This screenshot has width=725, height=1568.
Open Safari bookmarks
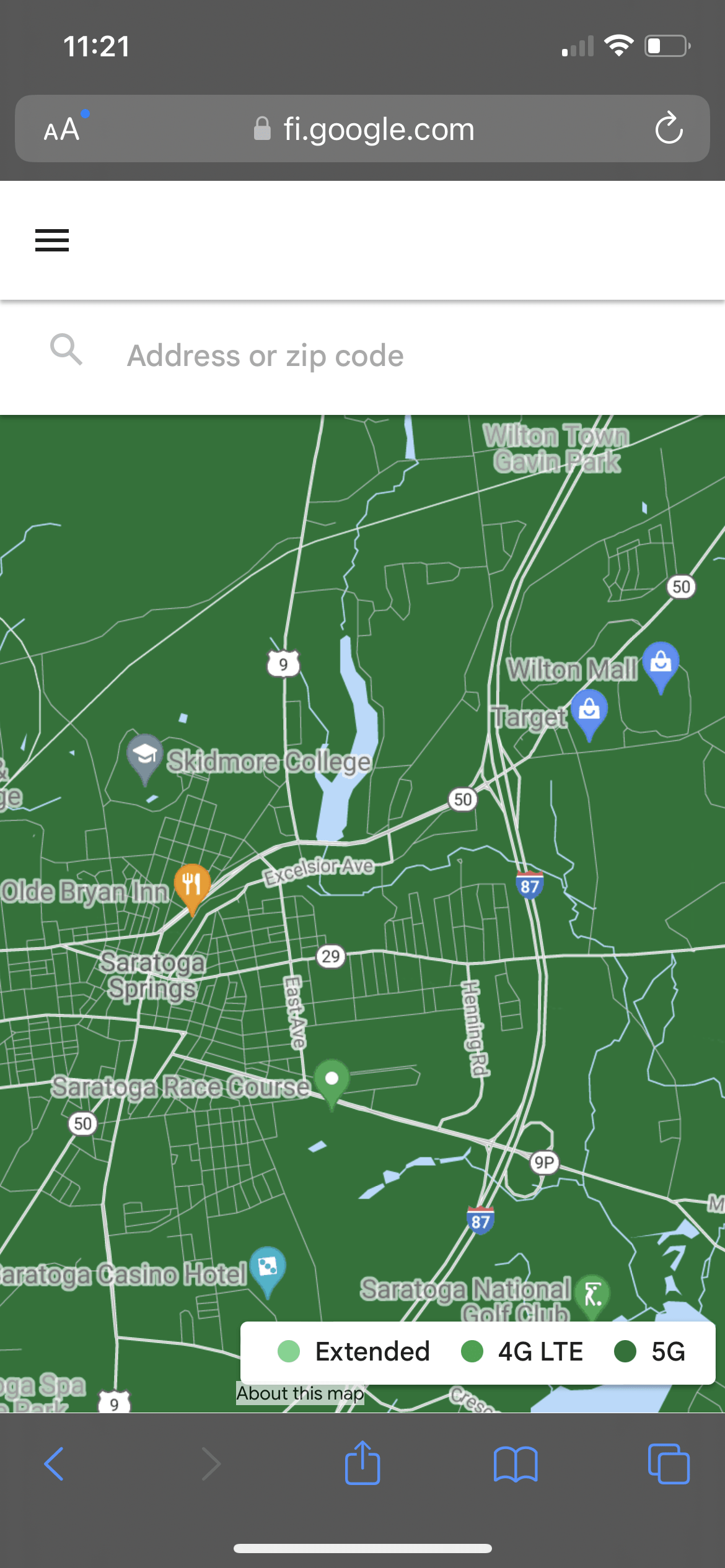coord(516,1464)
